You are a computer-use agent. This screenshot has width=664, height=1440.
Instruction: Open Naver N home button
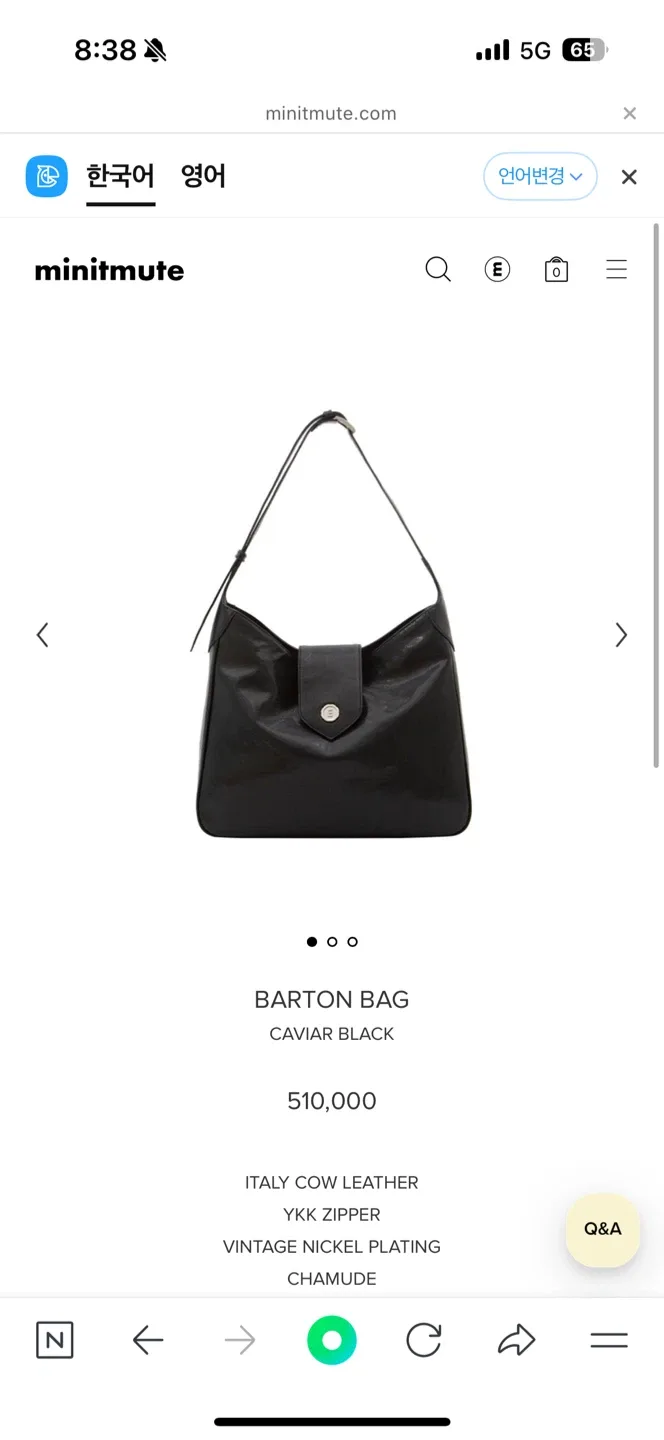point(55,1340)
